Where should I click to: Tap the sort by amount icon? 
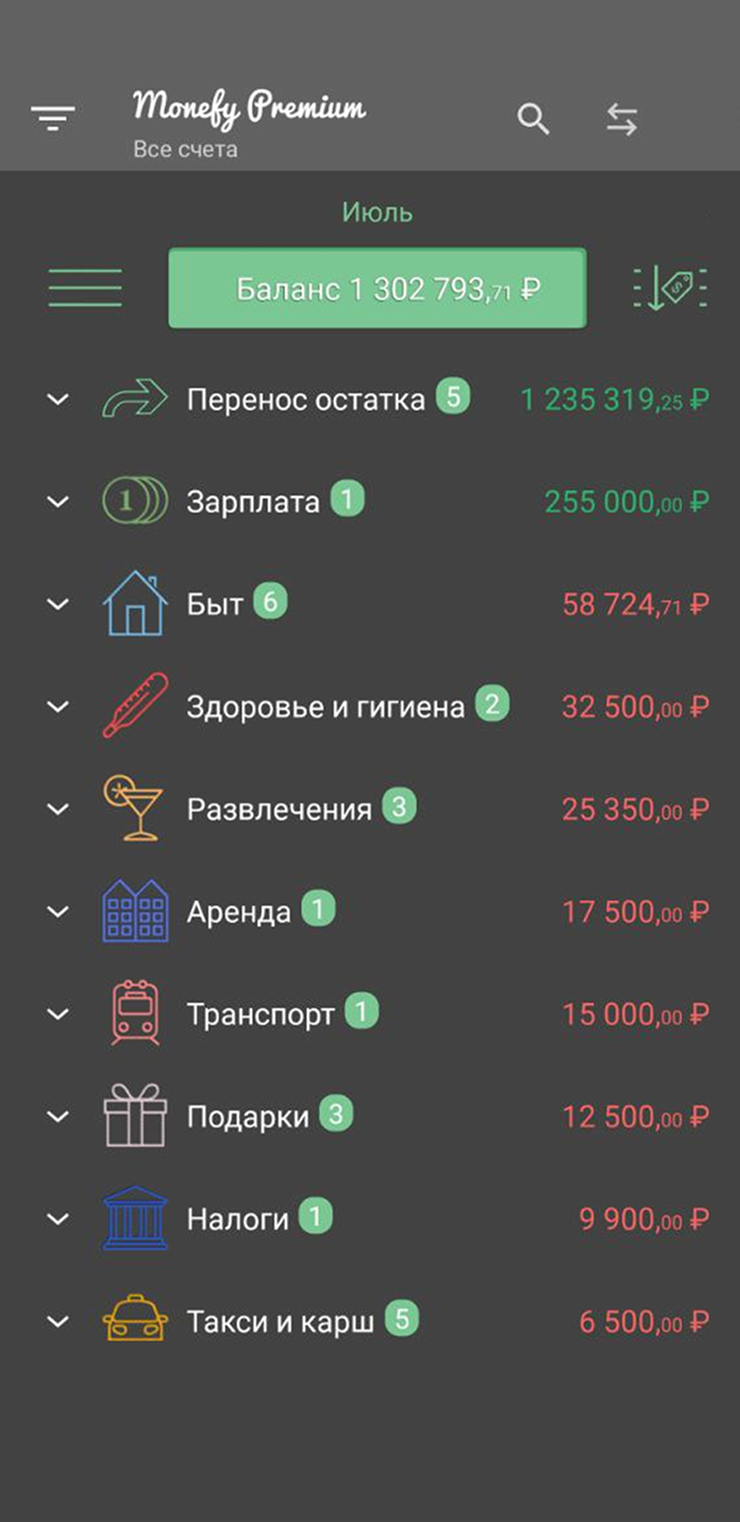point(670,288)
